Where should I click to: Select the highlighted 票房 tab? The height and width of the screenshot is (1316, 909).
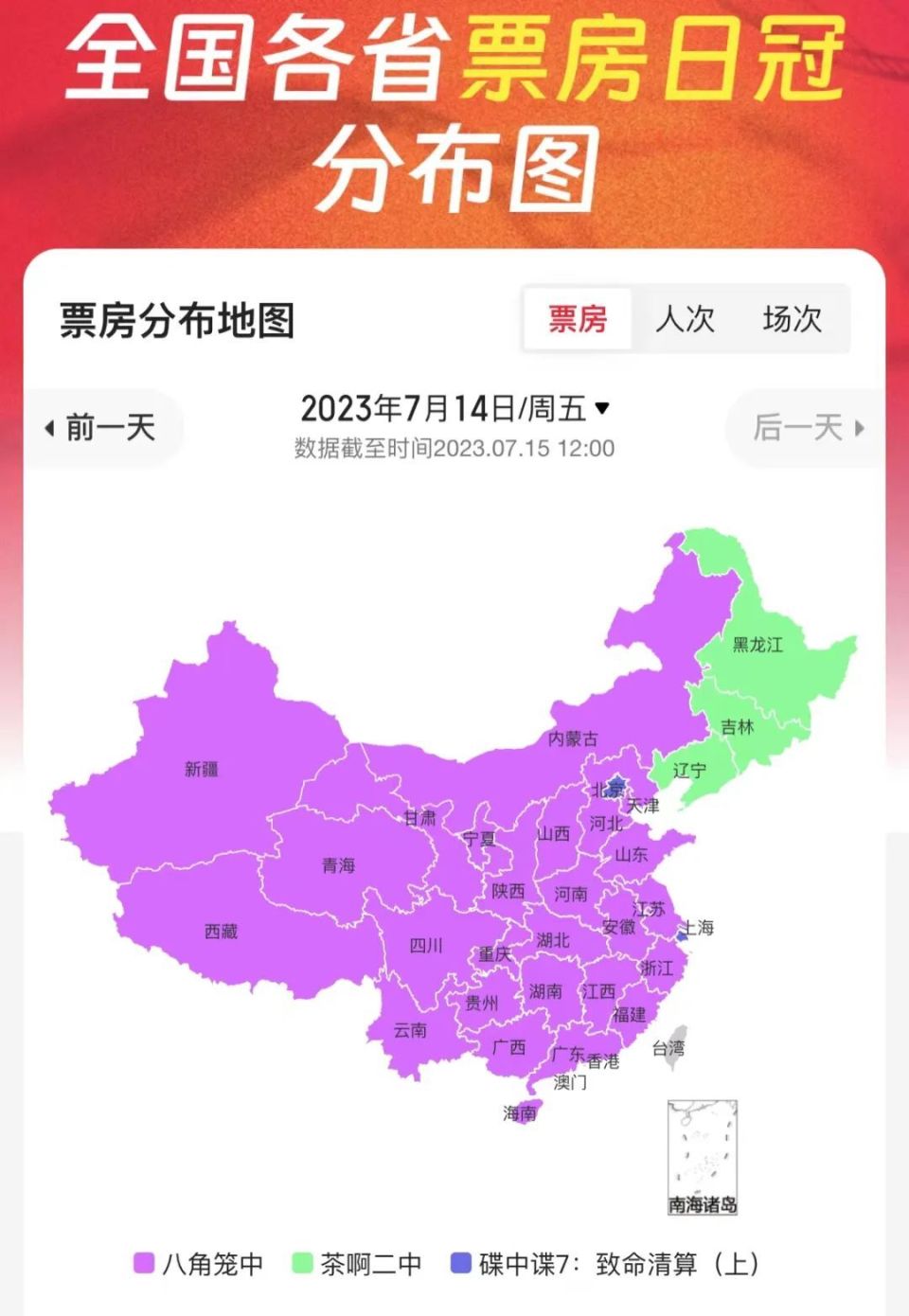coord(579,320)
